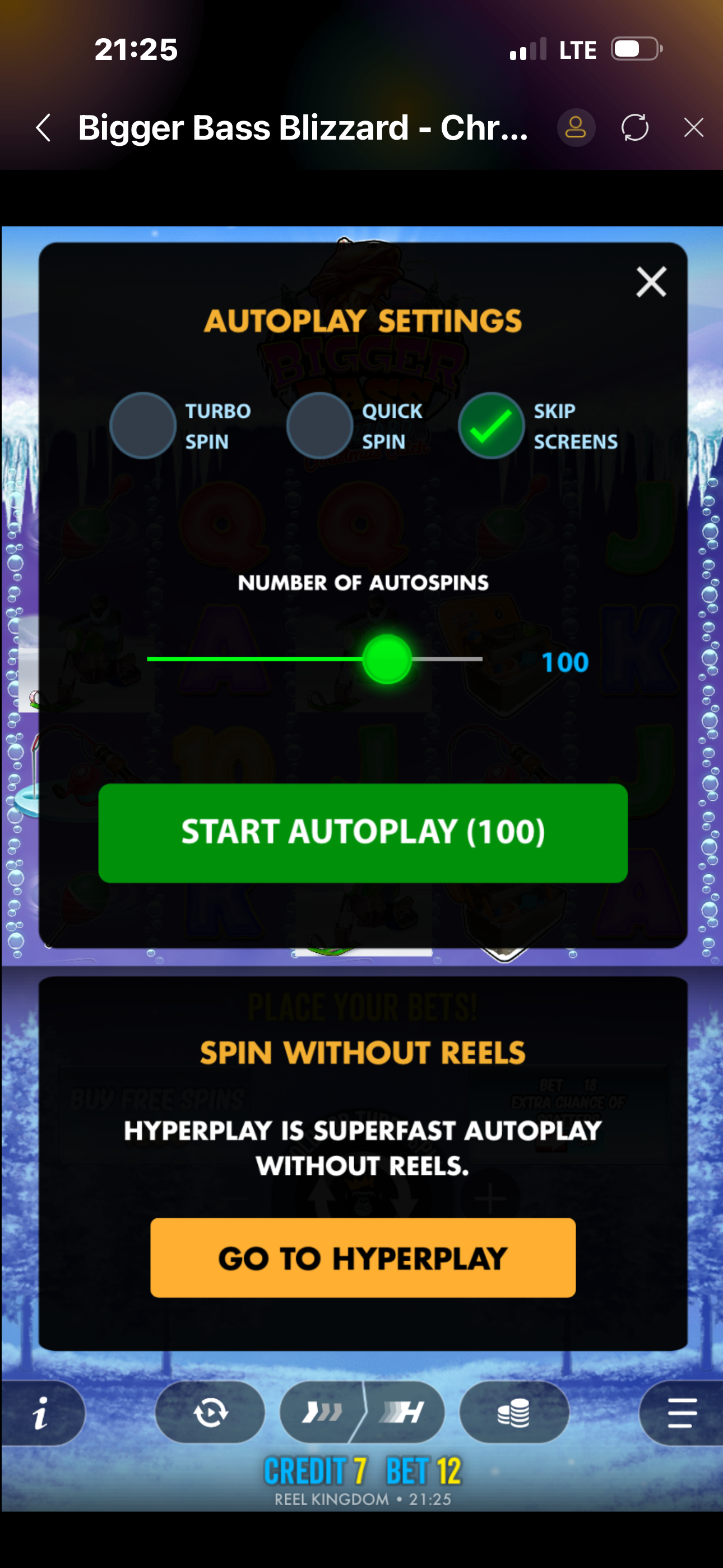The height and width of the screenshot is (1568, 723).
Task: Enable the Quick Spin option
Action: (x=320, y=426)
